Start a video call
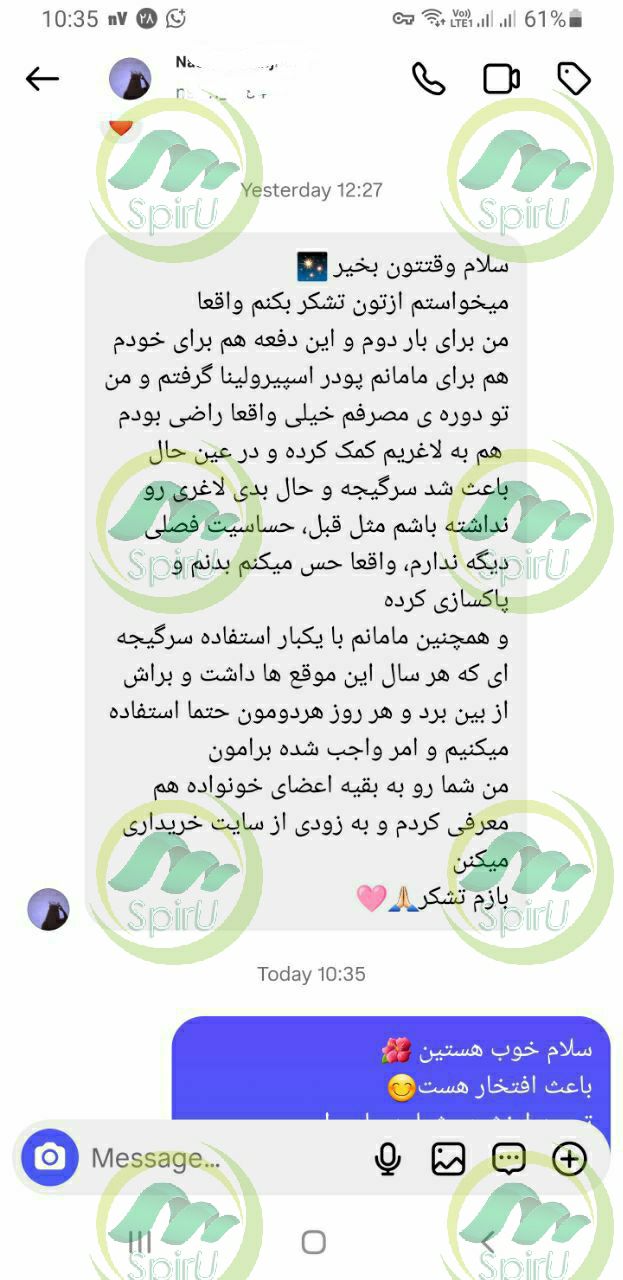The image size is (623, 1280). click(x=501, y=79)
